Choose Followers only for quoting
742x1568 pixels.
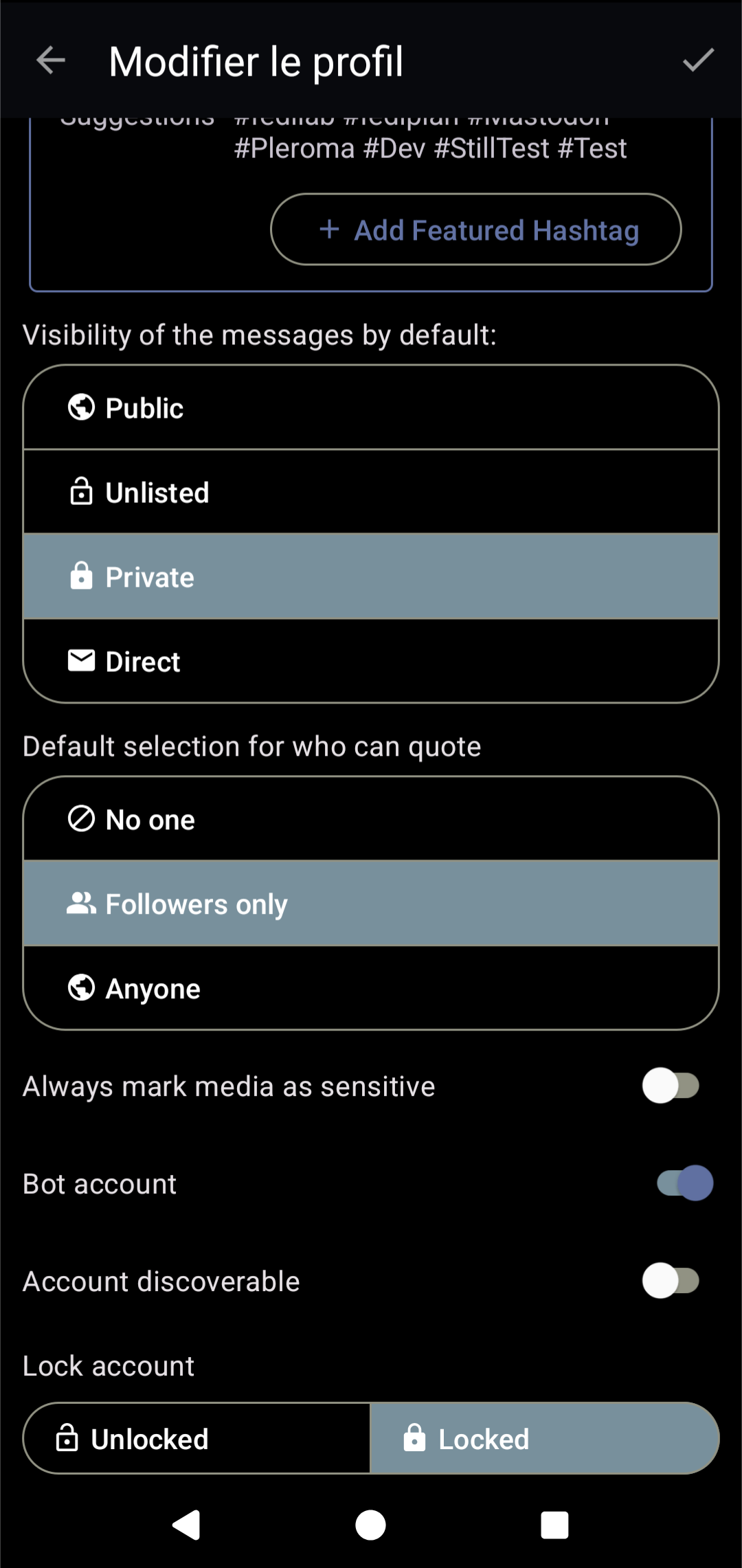click(x=371, y=904)
